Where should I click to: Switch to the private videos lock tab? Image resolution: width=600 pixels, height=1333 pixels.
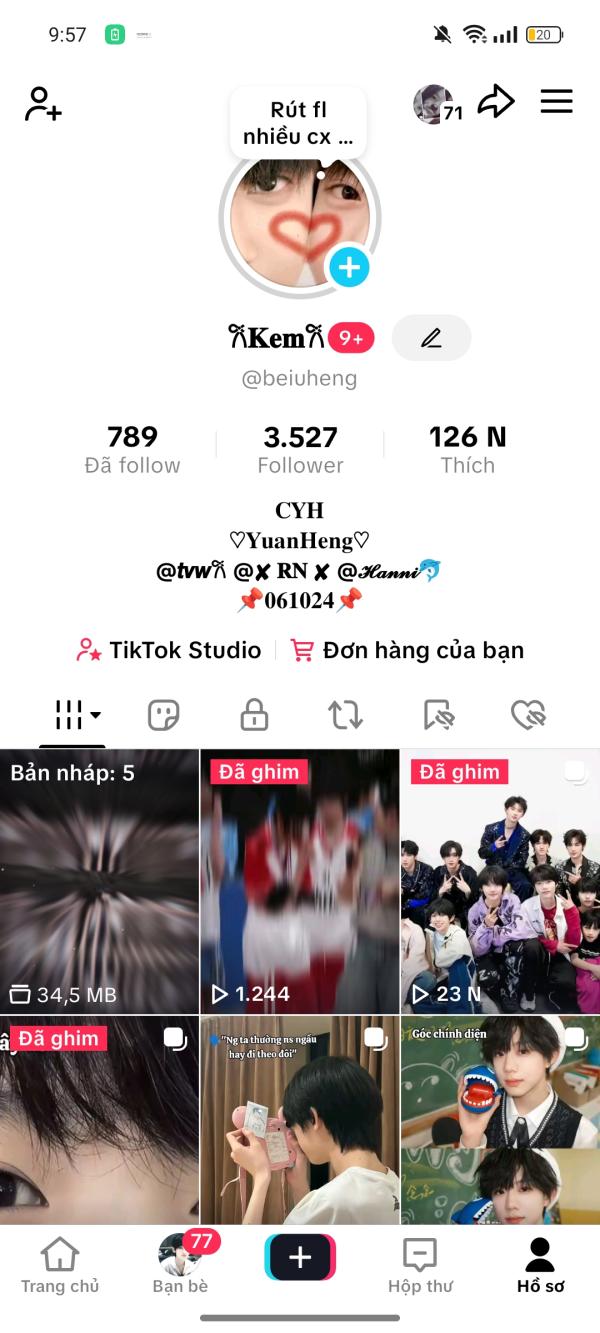[254, 714]
